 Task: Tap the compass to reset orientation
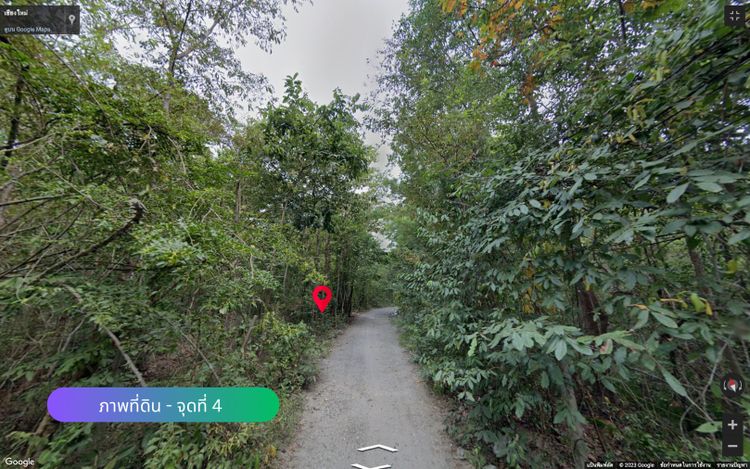733,386
